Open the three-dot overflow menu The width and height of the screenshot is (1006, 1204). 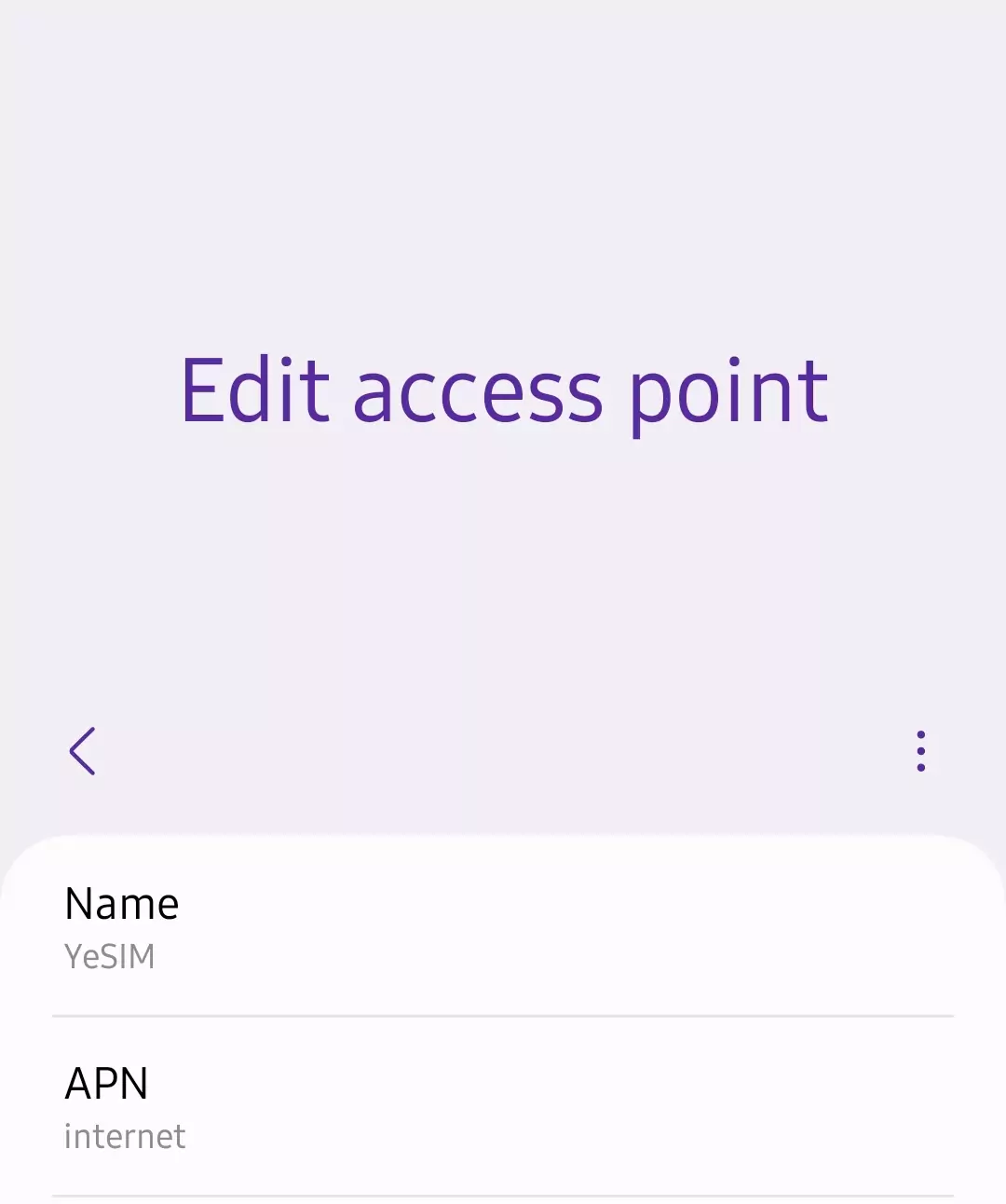tap(920, 751)
